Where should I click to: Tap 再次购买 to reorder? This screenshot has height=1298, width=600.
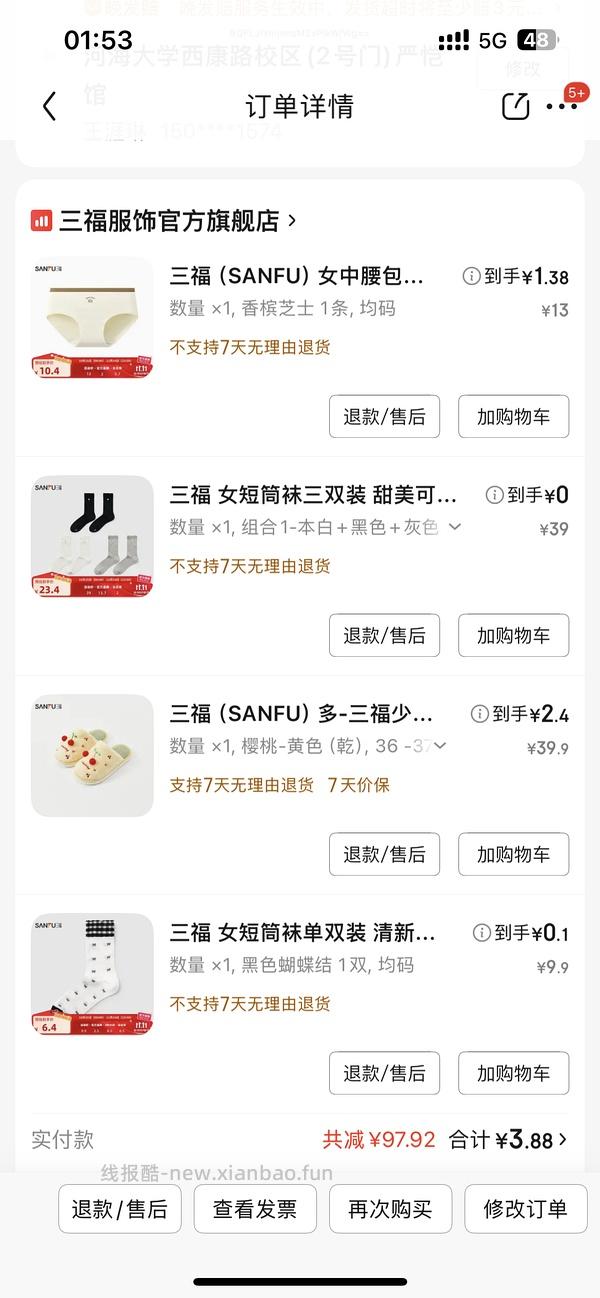[390, 1209]
